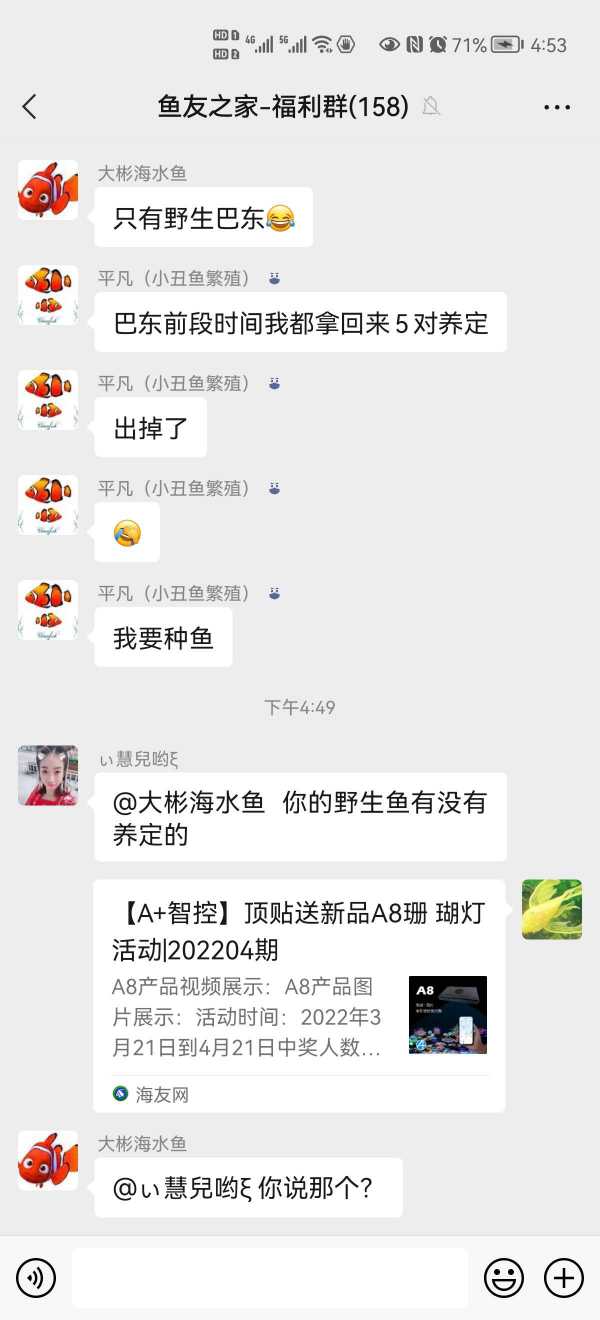Open 平凡's avatar beside 出掉了 message

48,400
